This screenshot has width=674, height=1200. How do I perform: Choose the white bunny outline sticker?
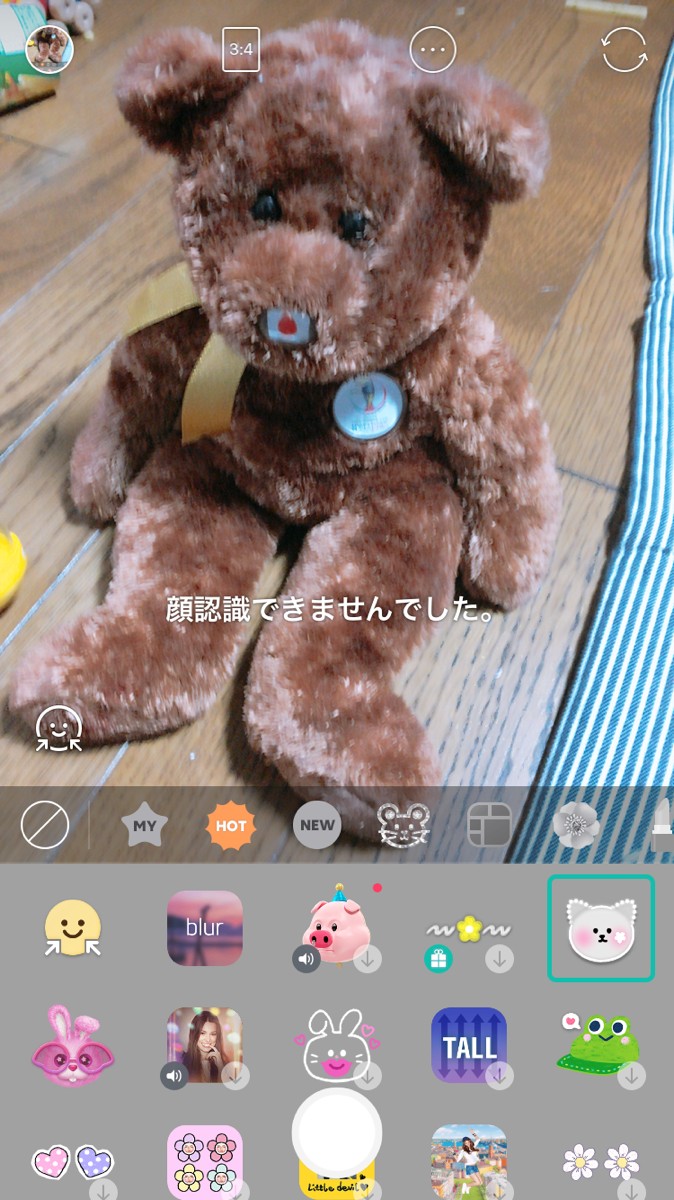(337, 1044)
